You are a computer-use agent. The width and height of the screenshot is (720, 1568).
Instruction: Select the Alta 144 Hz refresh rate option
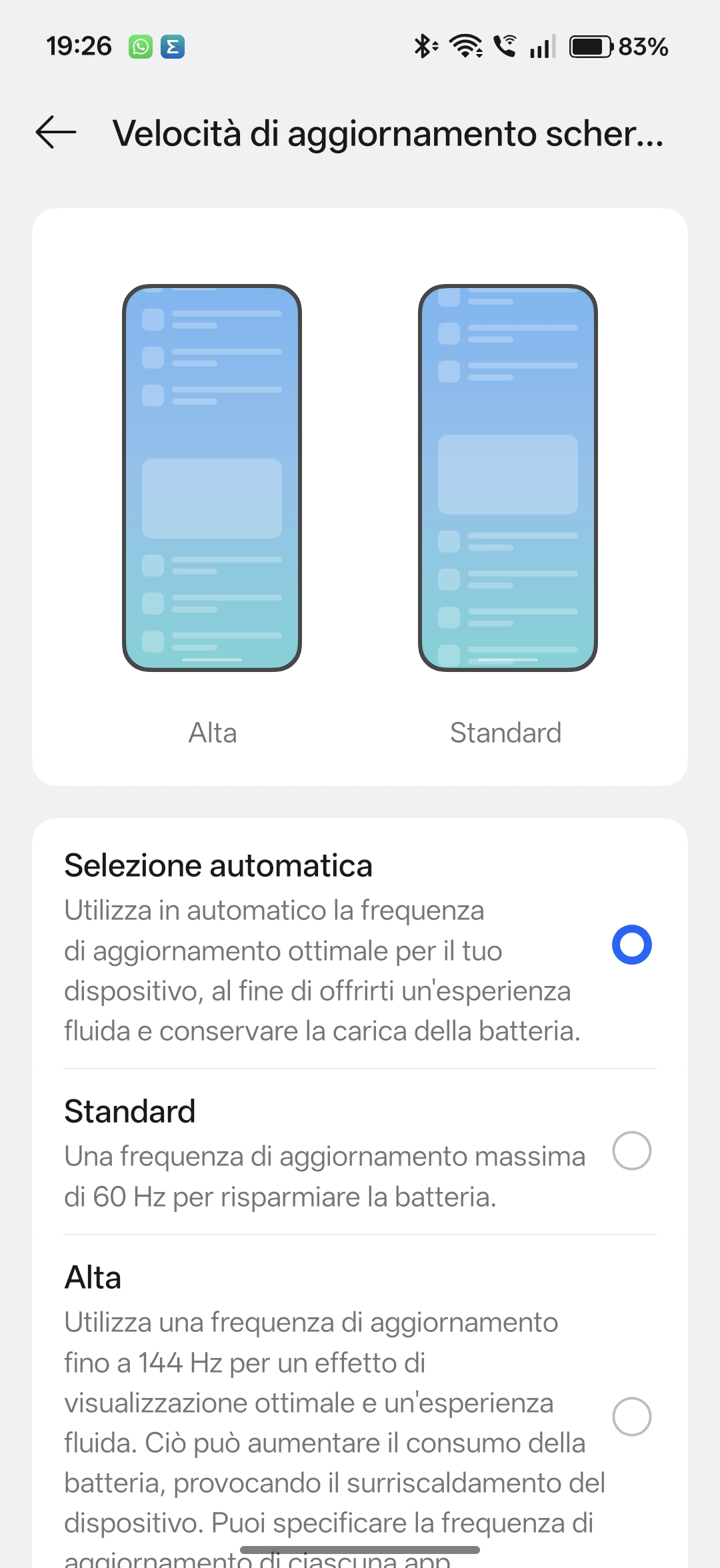point(631,1416)
